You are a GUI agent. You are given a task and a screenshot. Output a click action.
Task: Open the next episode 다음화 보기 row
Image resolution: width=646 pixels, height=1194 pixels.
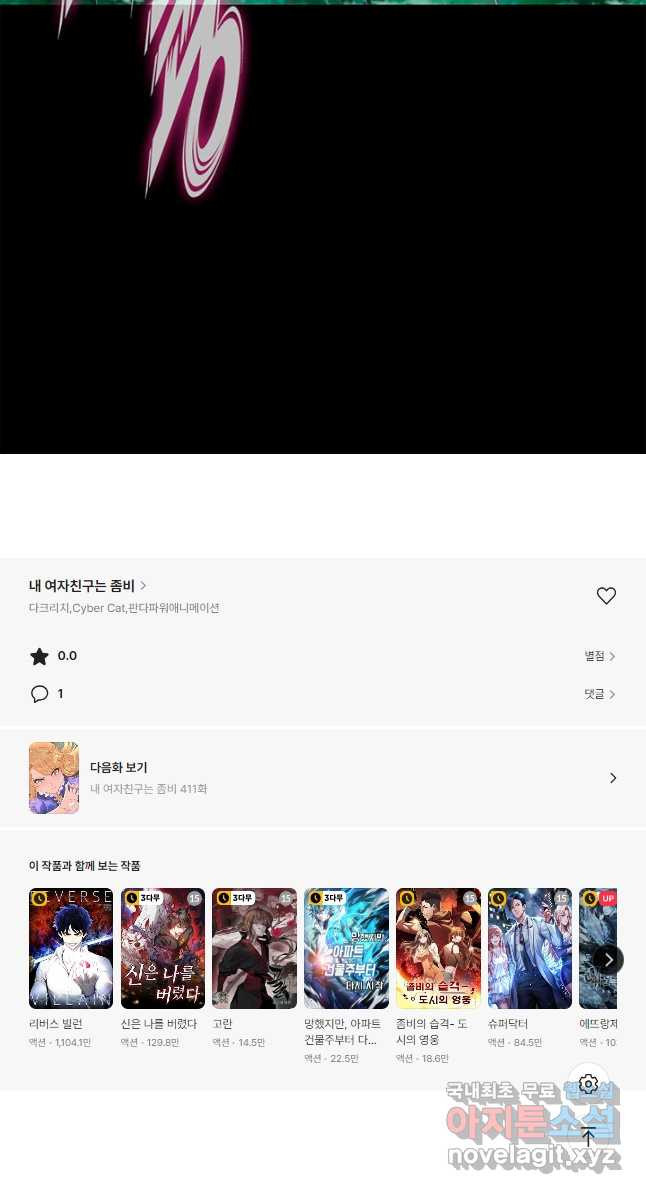coord(323,778)
